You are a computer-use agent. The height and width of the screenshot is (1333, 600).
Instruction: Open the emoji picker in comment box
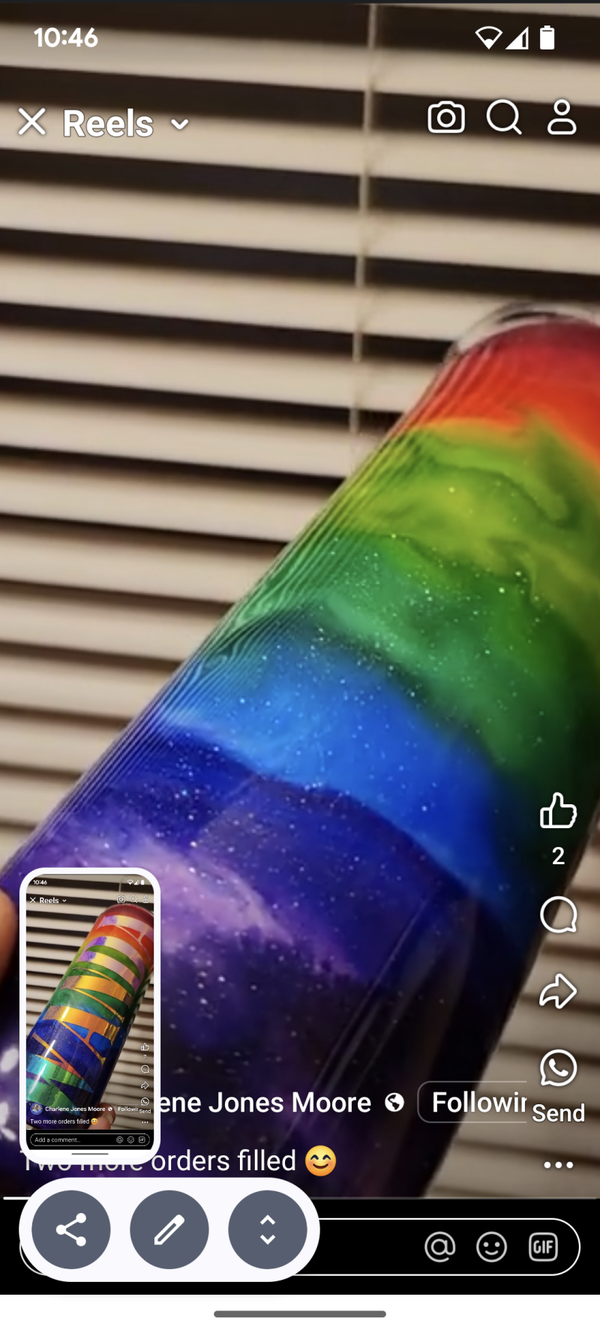(x=491, y=1247)
